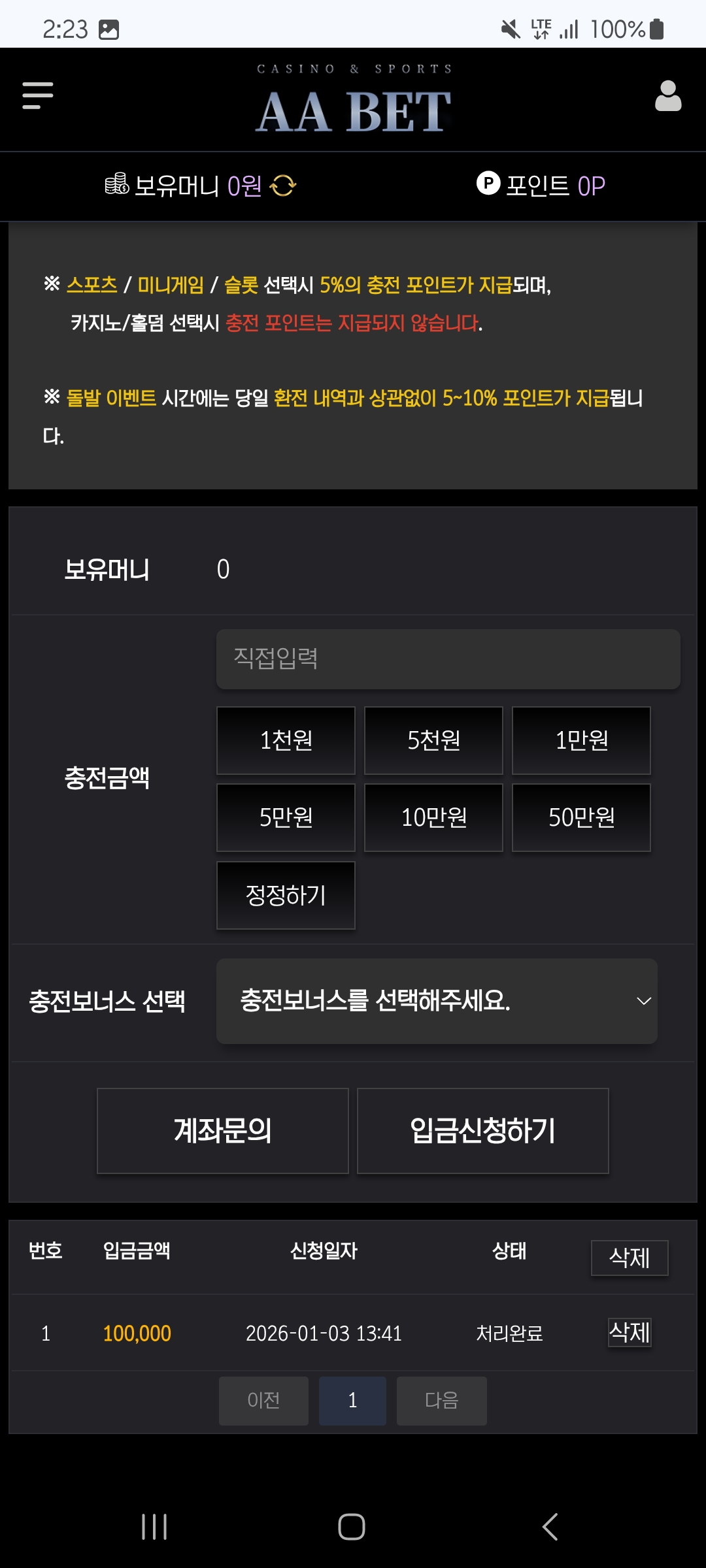Go to the 이전 page
Image resolution: width=706 pixels, height=1568 pixels.
[263, 1400]
